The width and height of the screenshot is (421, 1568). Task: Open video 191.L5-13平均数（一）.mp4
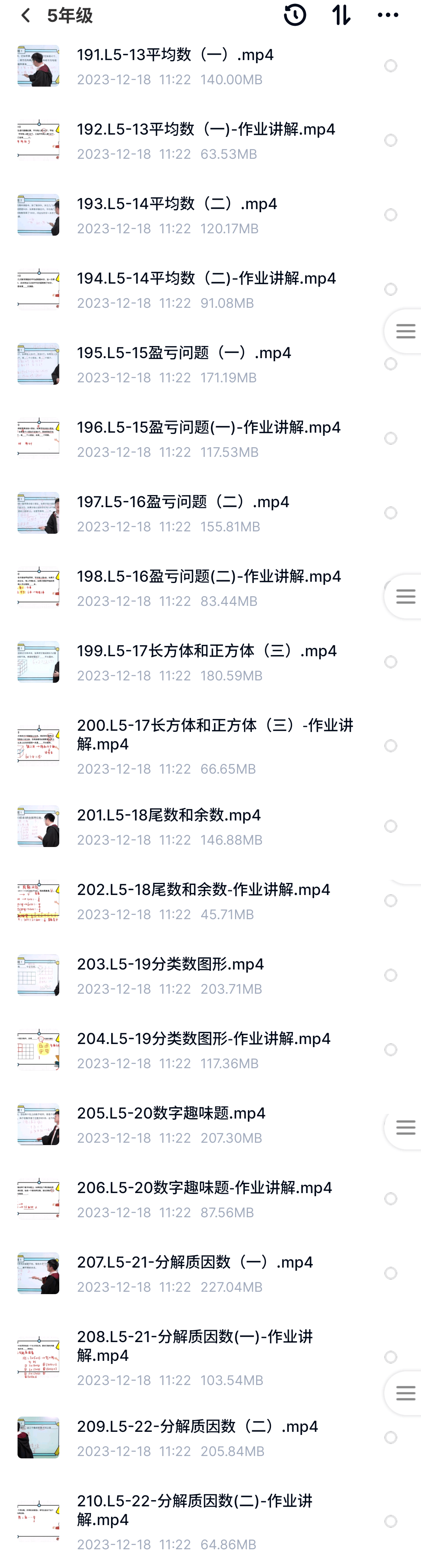pyautogui.click(x=175, y=55)
